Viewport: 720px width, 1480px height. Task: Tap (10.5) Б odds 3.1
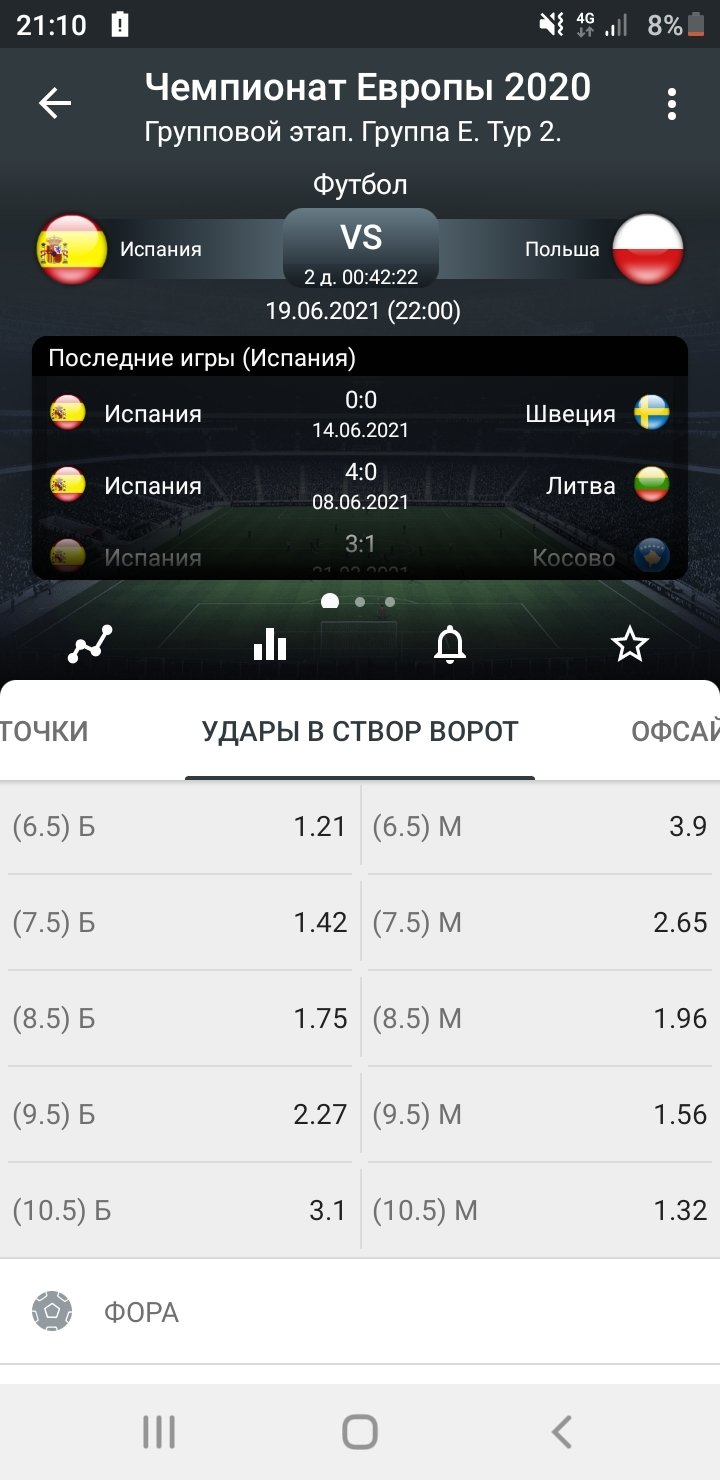(180, 1211)
